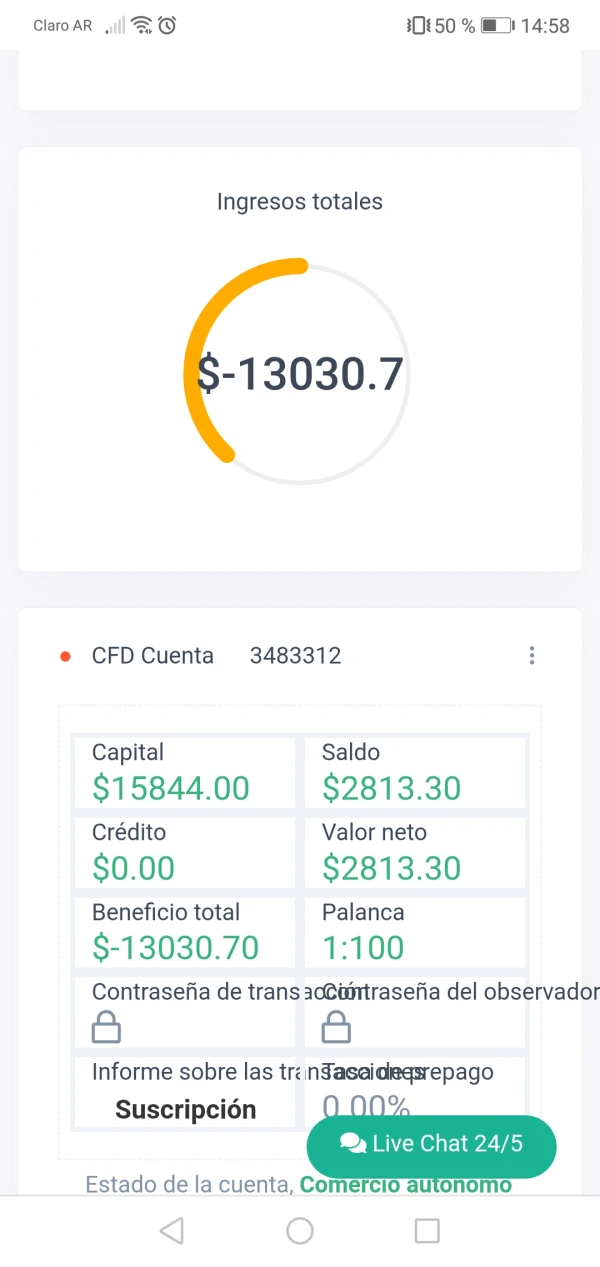
Task: Go back with the system back button
Action: [x=172, y=1231]
